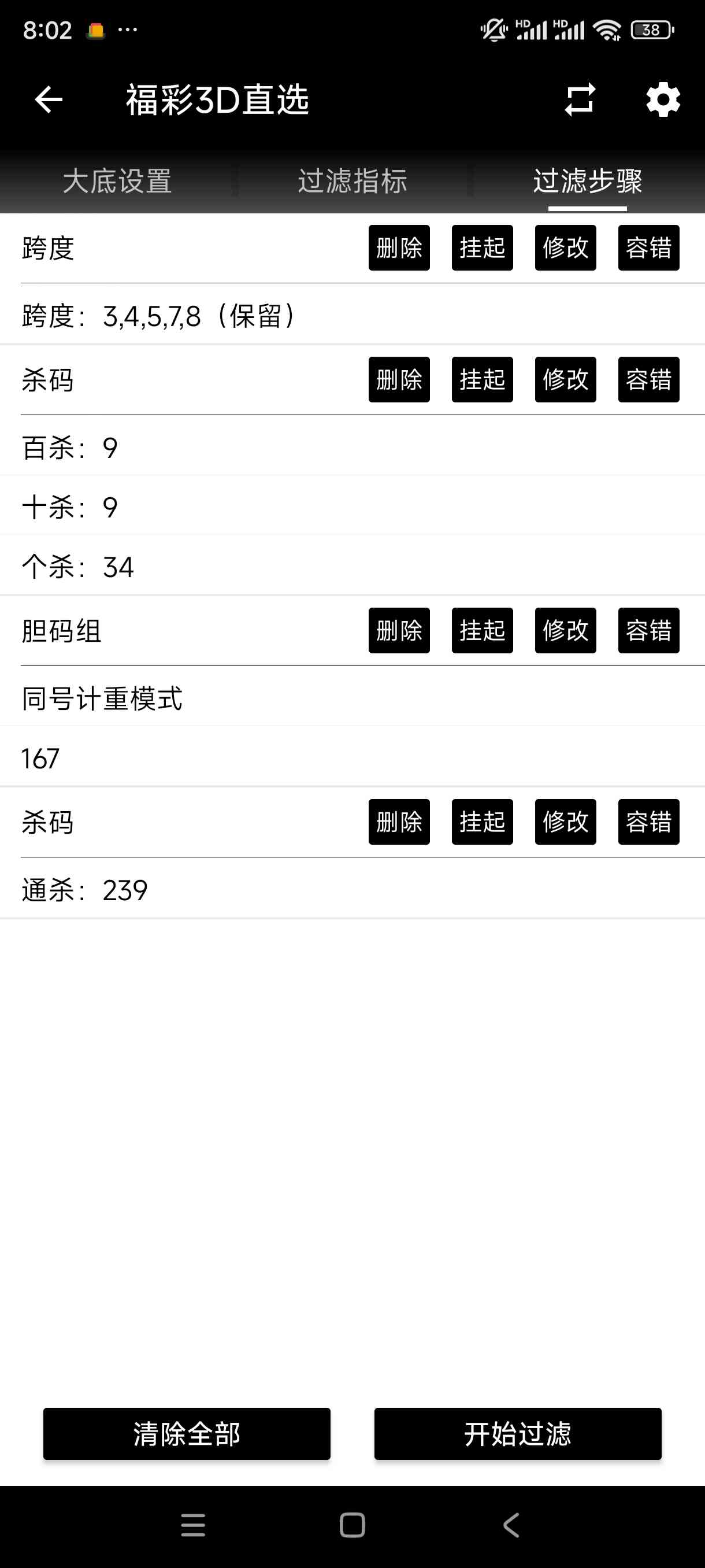Delete the 胆码组 filter step
Viewport: 705px width, 1568px height.
(x=399, y=630)
